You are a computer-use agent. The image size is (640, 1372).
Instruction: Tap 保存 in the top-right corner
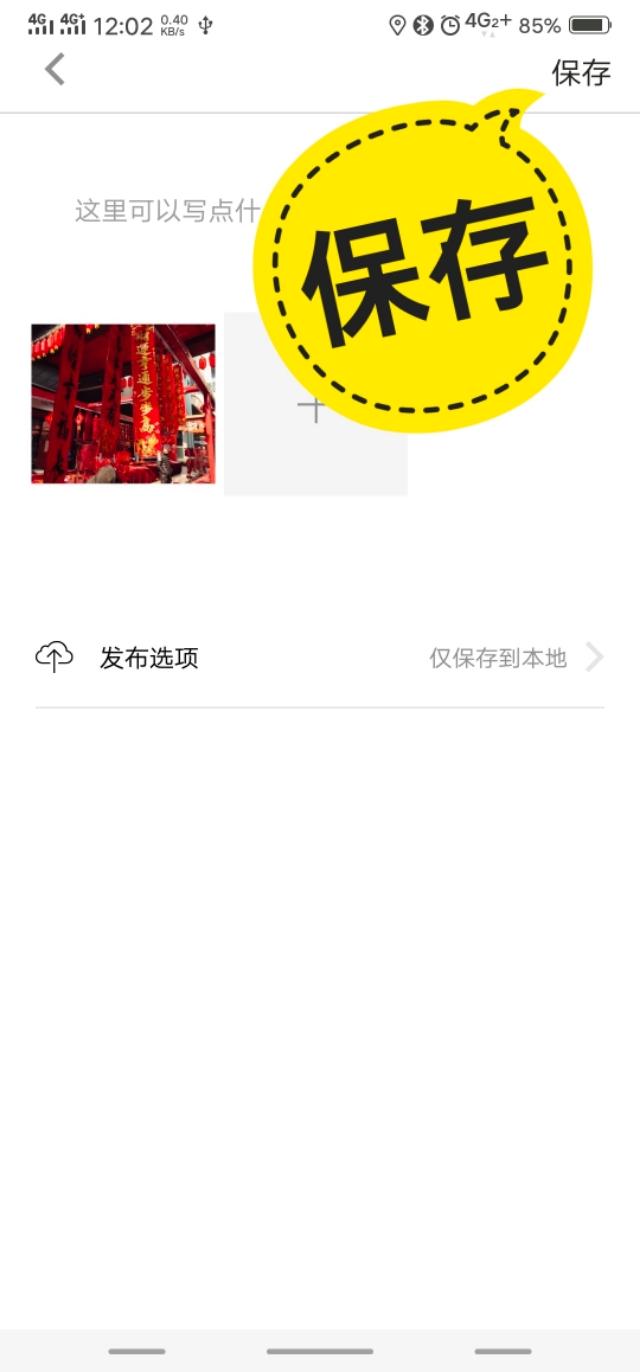point(581,72)
